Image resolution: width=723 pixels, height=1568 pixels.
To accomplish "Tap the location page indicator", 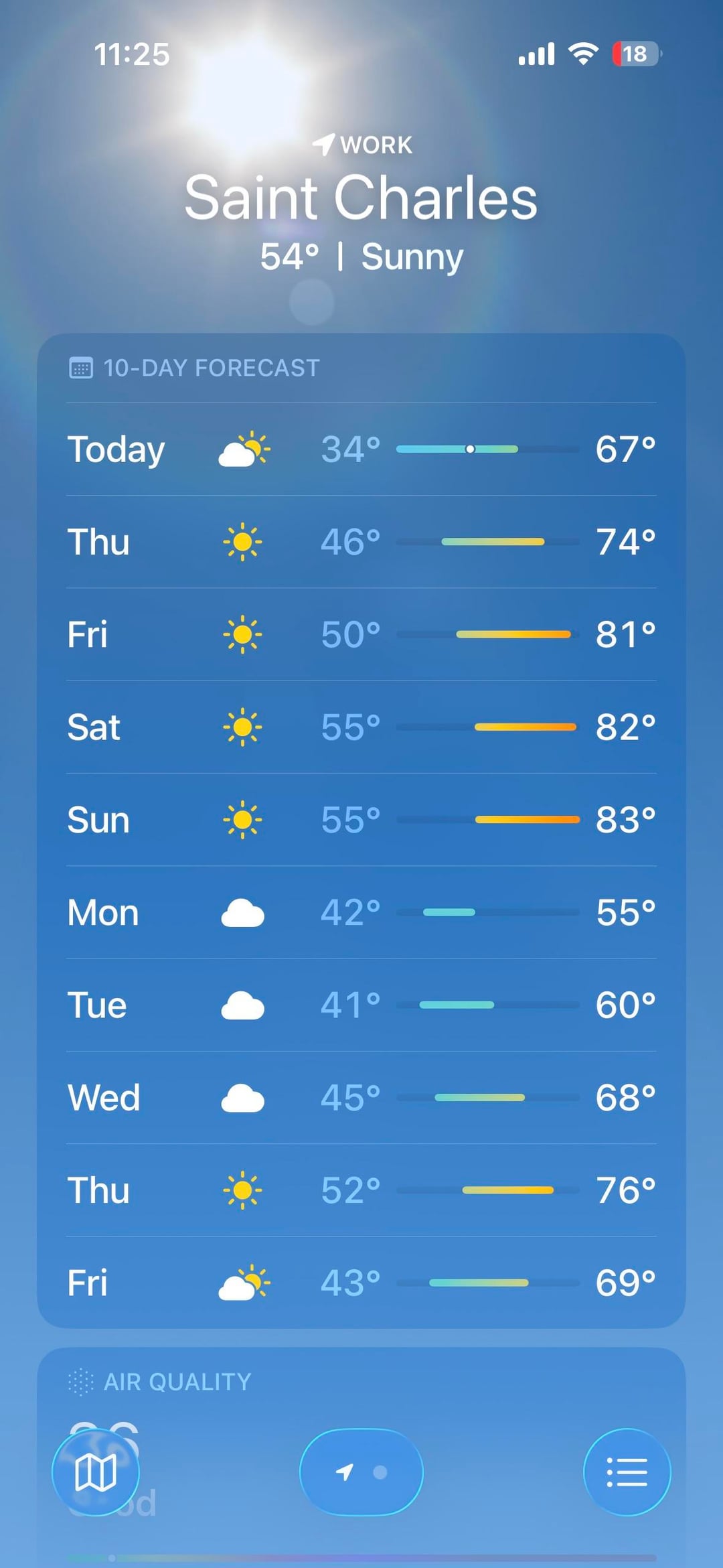I will pyautogui.click(x=361, y=1472).
